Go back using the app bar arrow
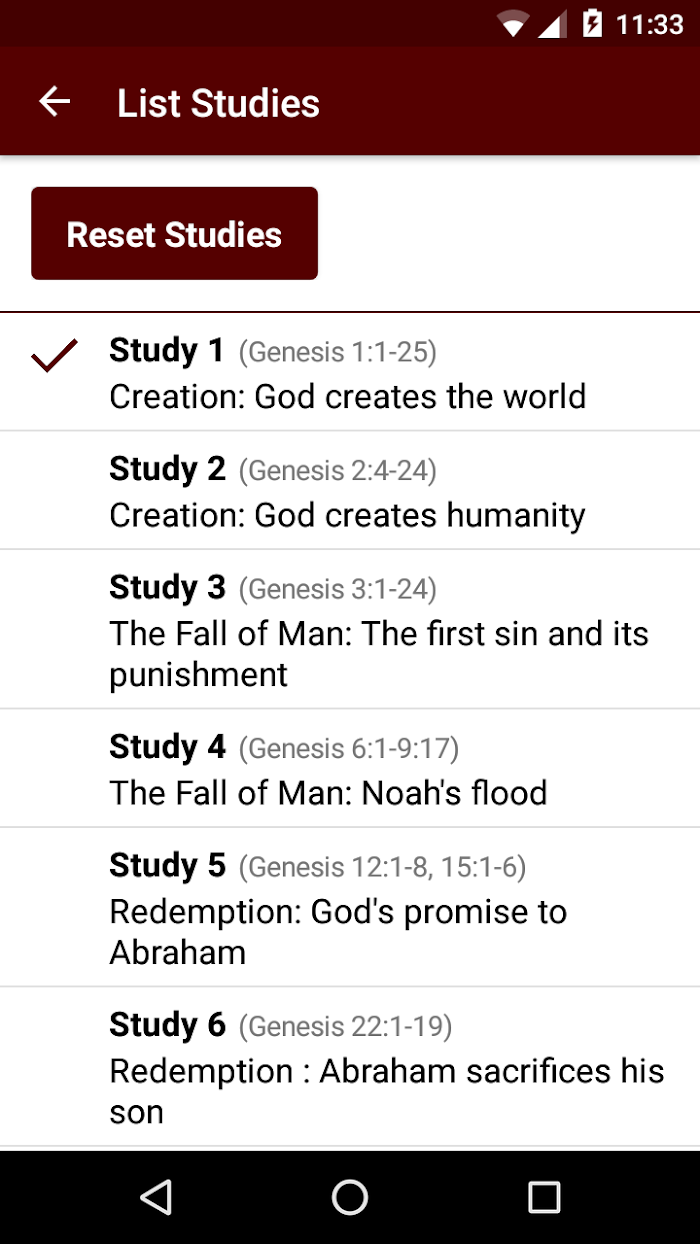 click(x=55, y=102)
